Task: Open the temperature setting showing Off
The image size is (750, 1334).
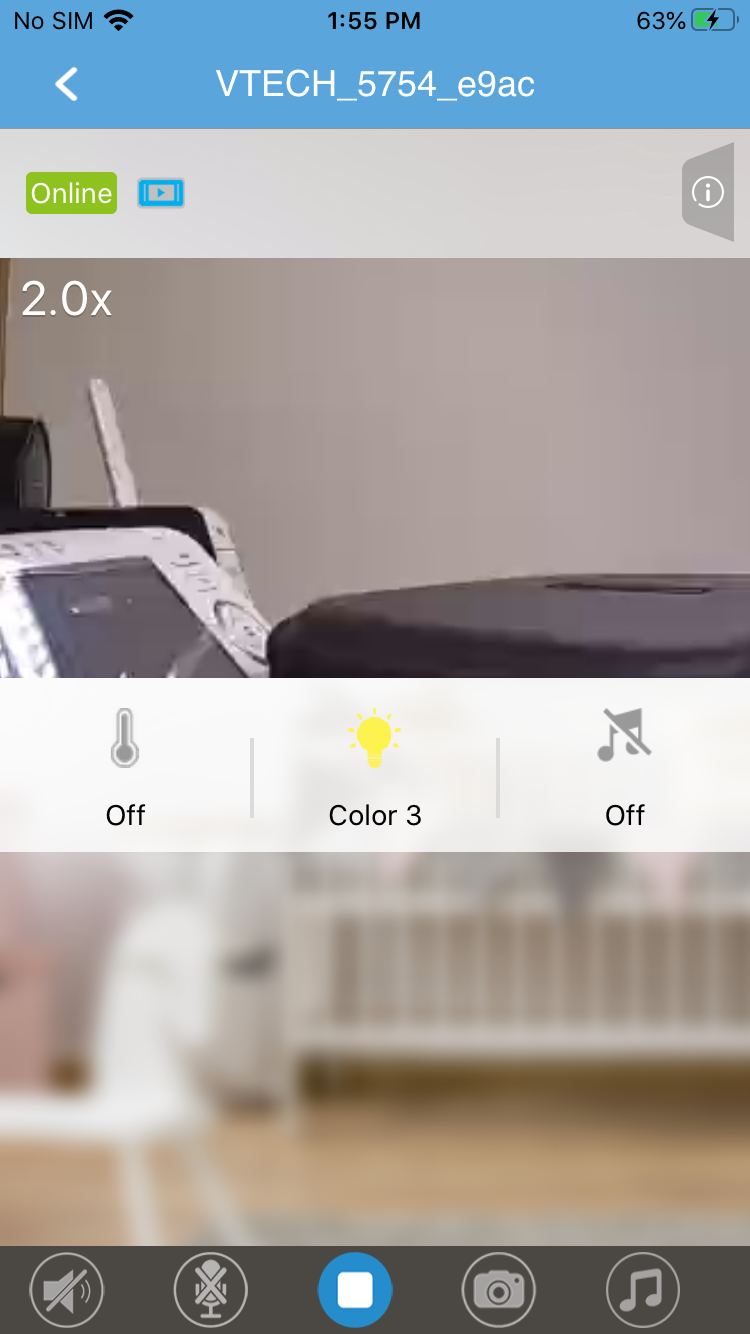Action: [x=125, y=766]
